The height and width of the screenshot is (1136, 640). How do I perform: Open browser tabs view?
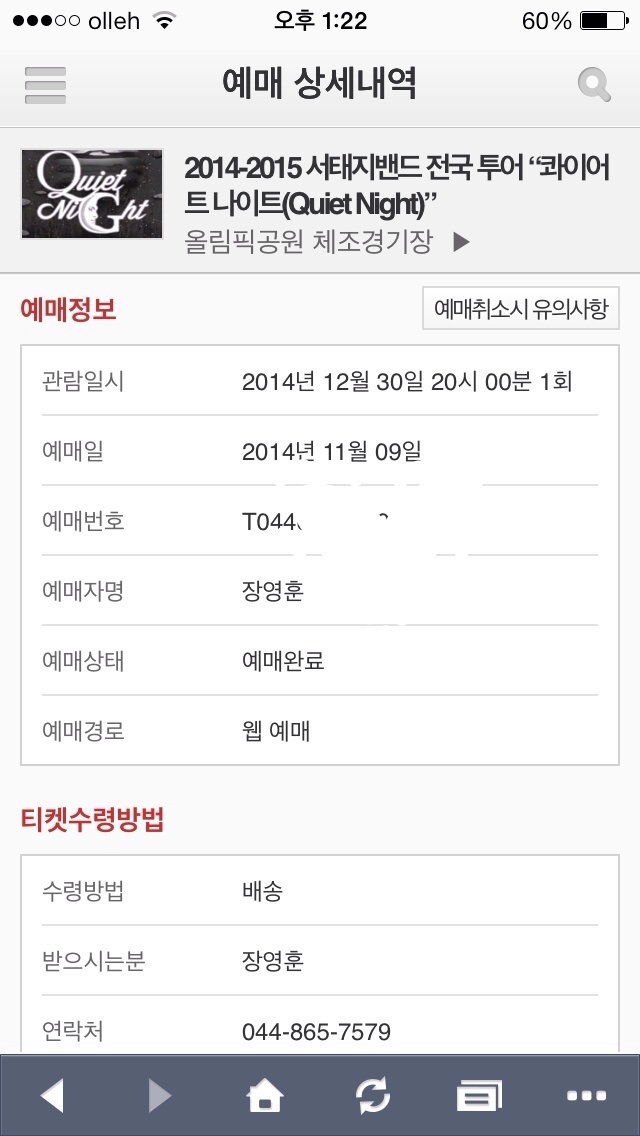point(479,1096)
